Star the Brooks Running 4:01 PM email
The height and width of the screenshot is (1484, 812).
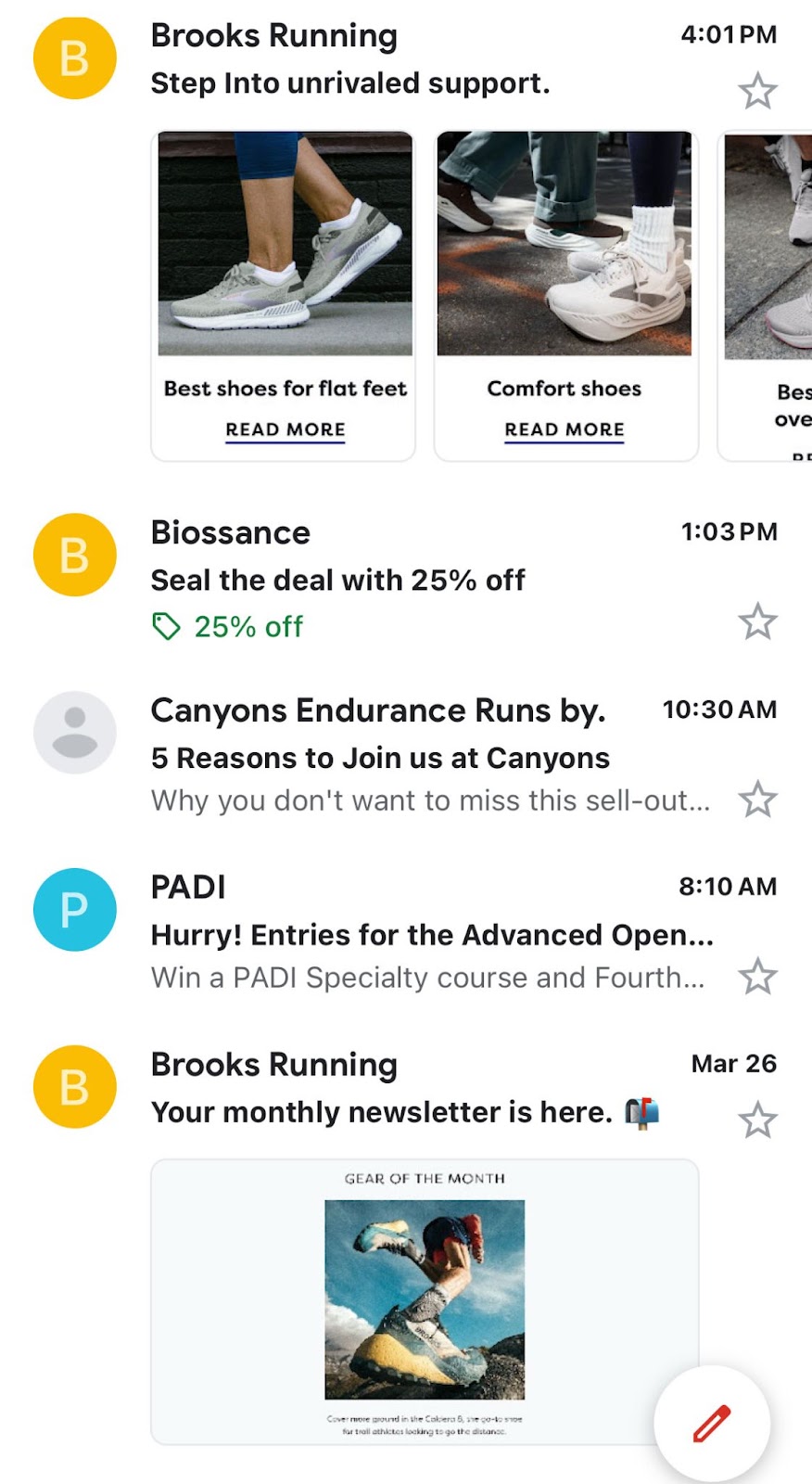(x=757, y=91)
